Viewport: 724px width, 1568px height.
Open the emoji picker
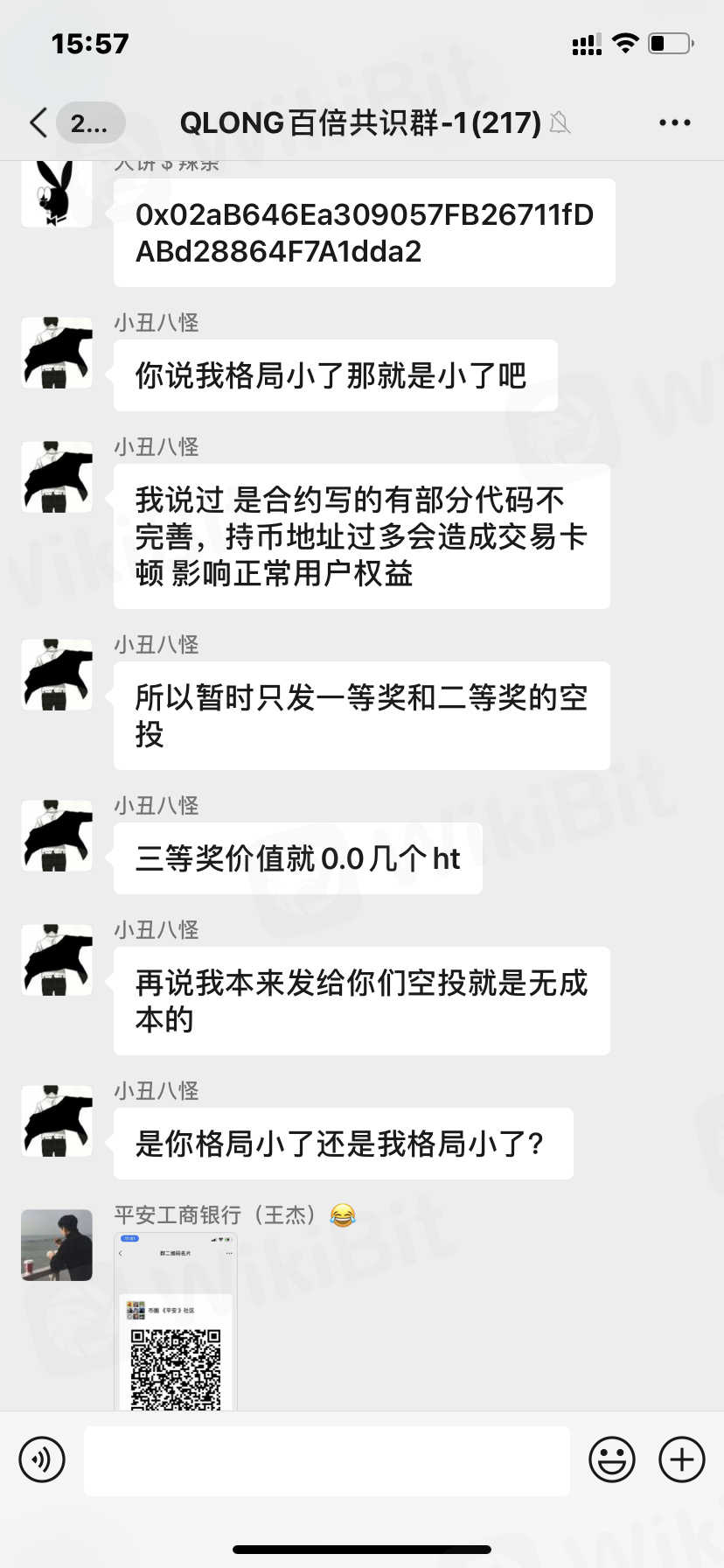pos(611,1459)
